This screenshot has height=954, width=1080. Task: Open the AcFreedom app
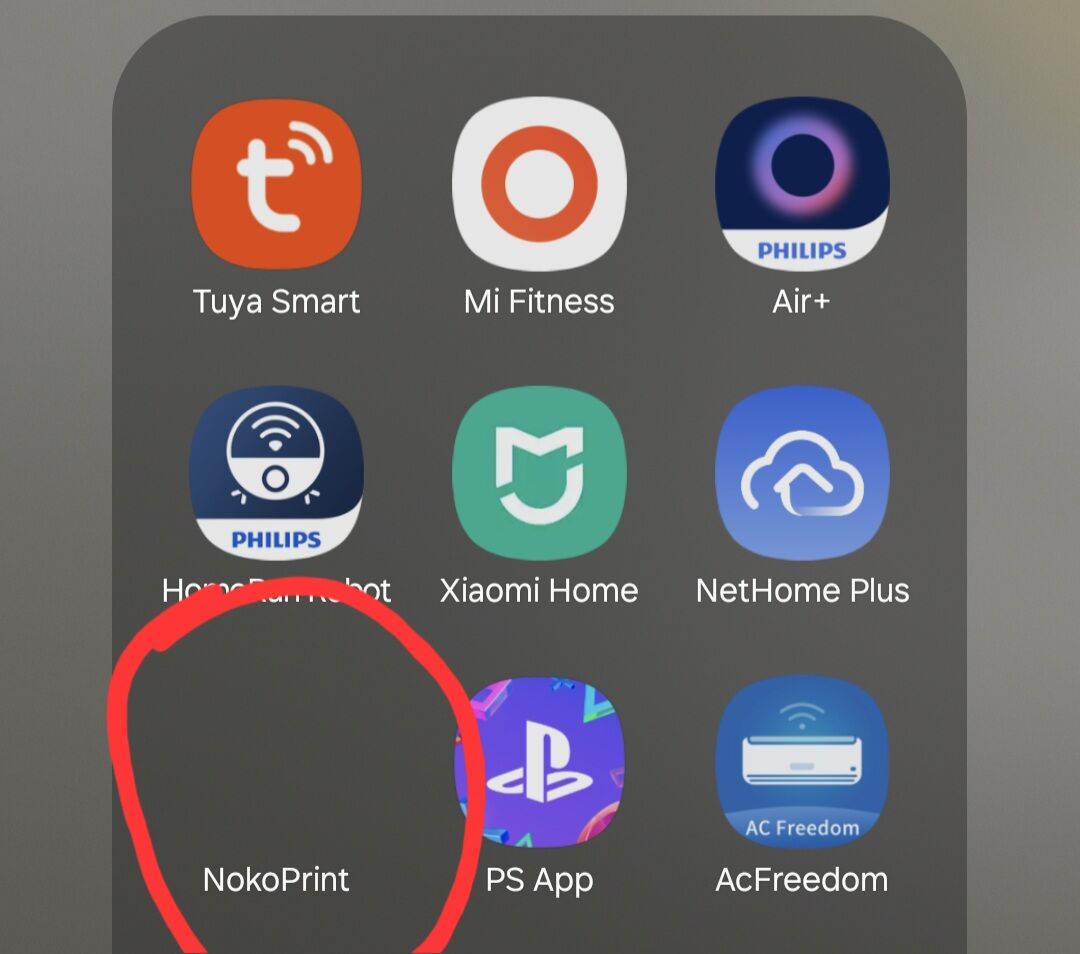coord(802,762)
